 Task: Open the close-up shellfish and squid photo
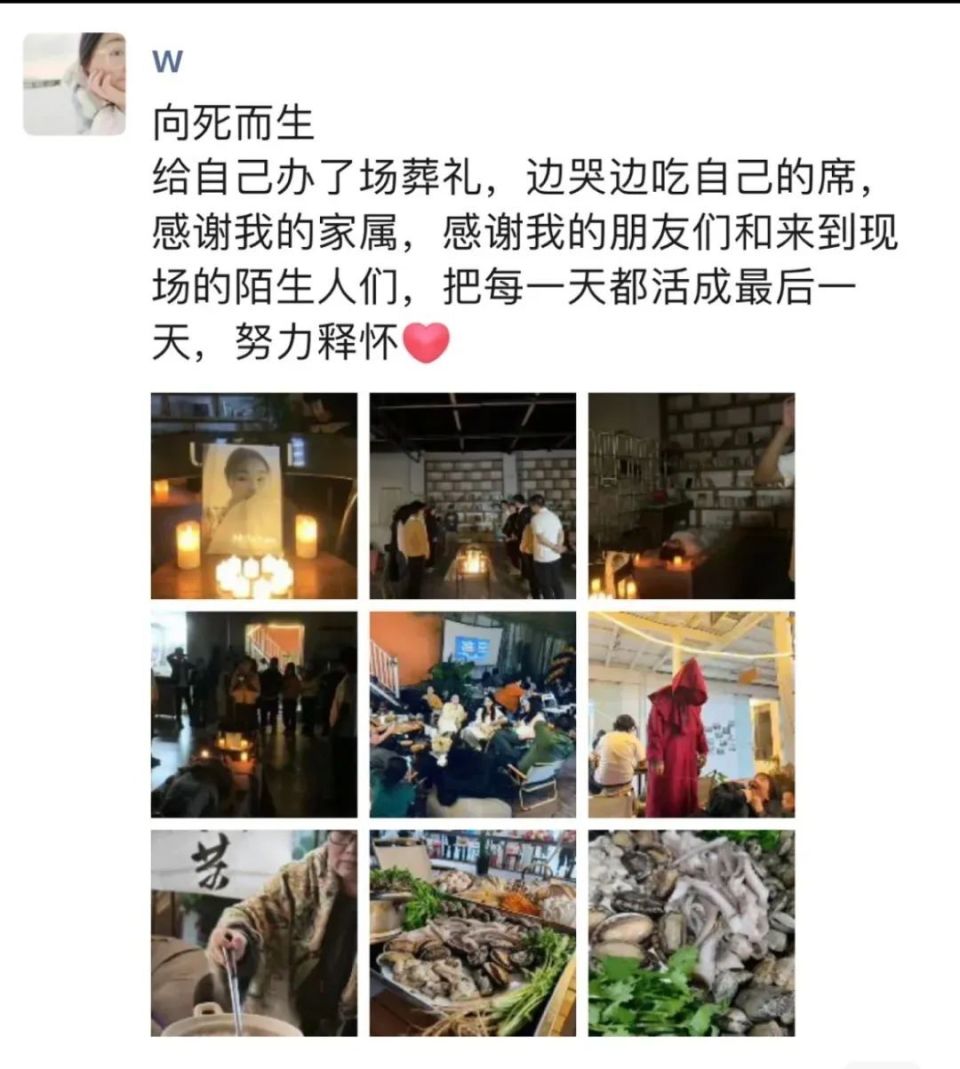[691, 932]
